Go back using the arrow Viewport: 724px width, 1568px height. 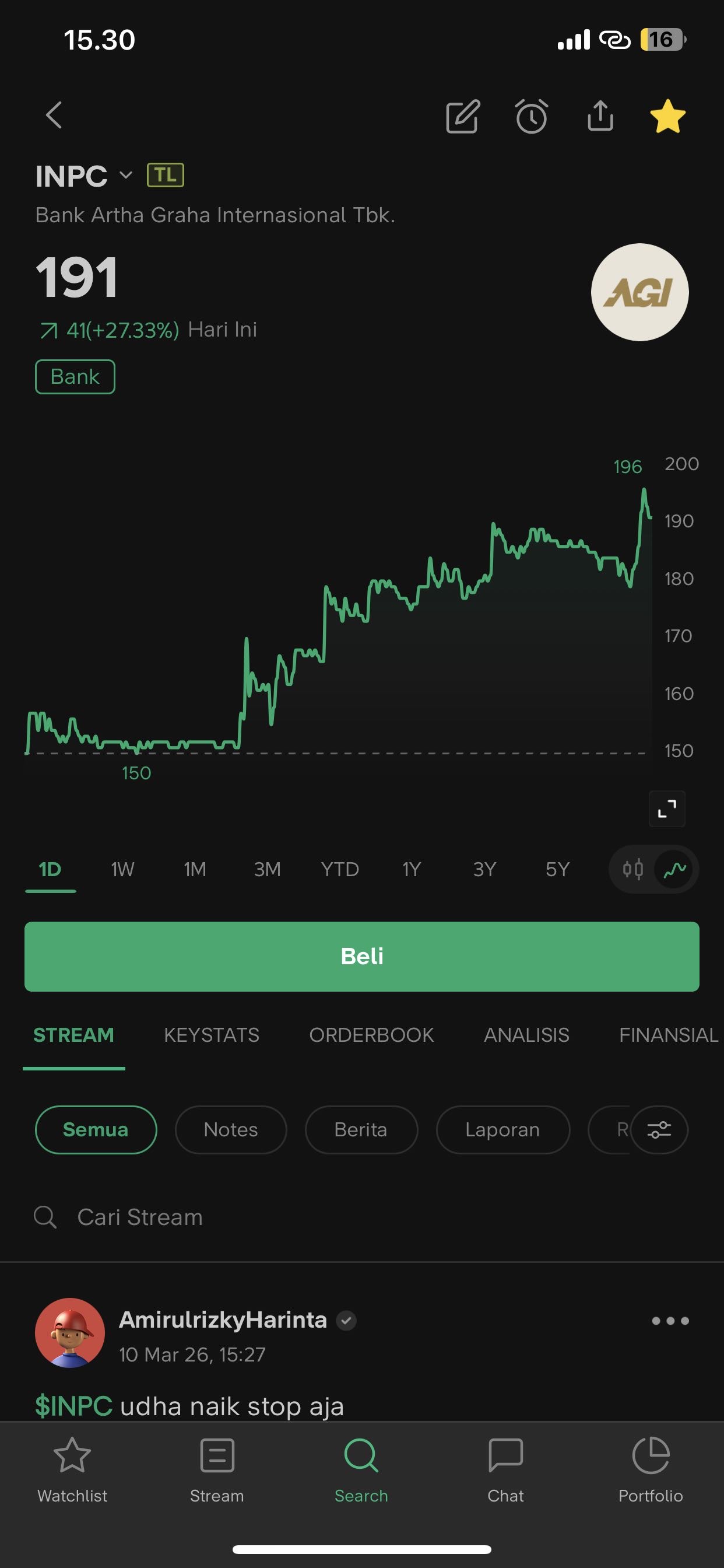click(54, 115)
